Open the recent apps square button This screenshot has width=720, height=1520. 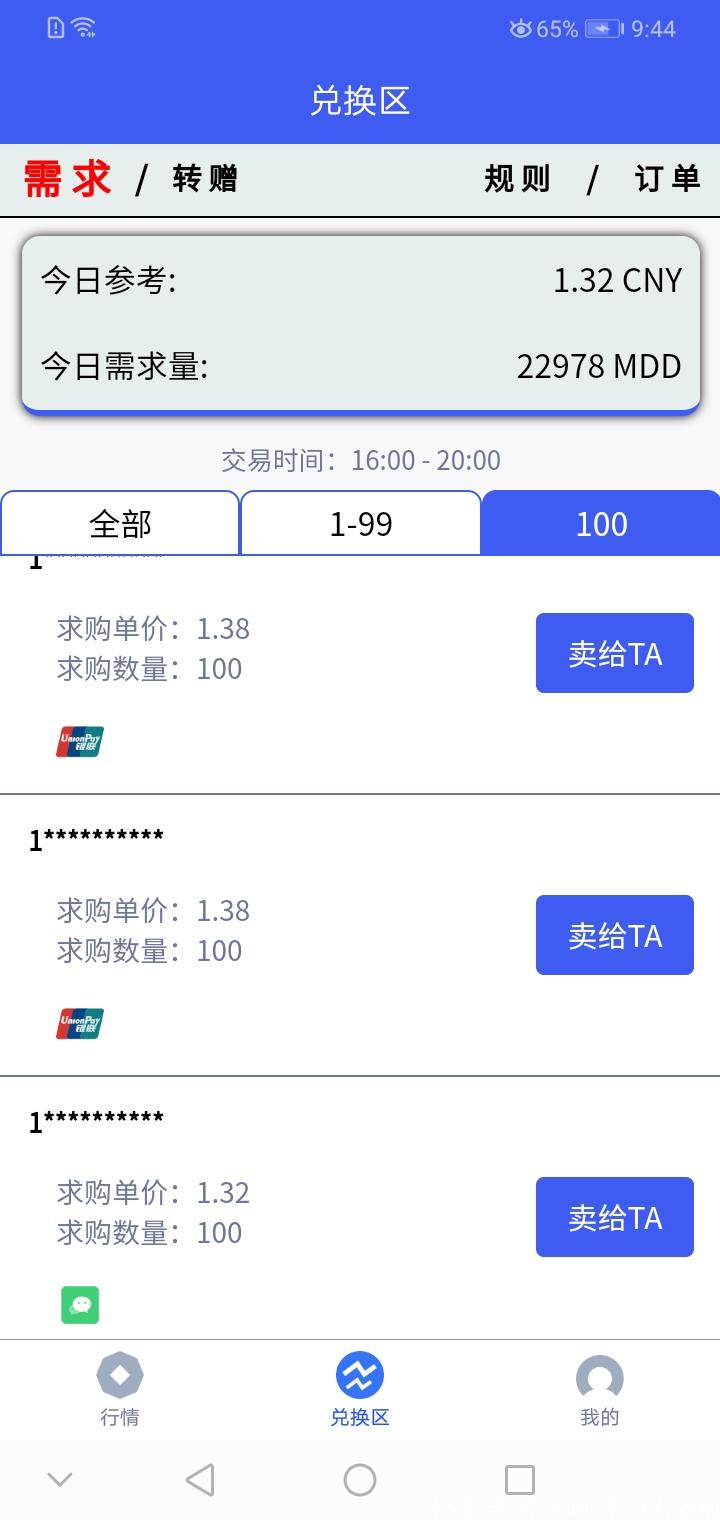coord(520,1479)
